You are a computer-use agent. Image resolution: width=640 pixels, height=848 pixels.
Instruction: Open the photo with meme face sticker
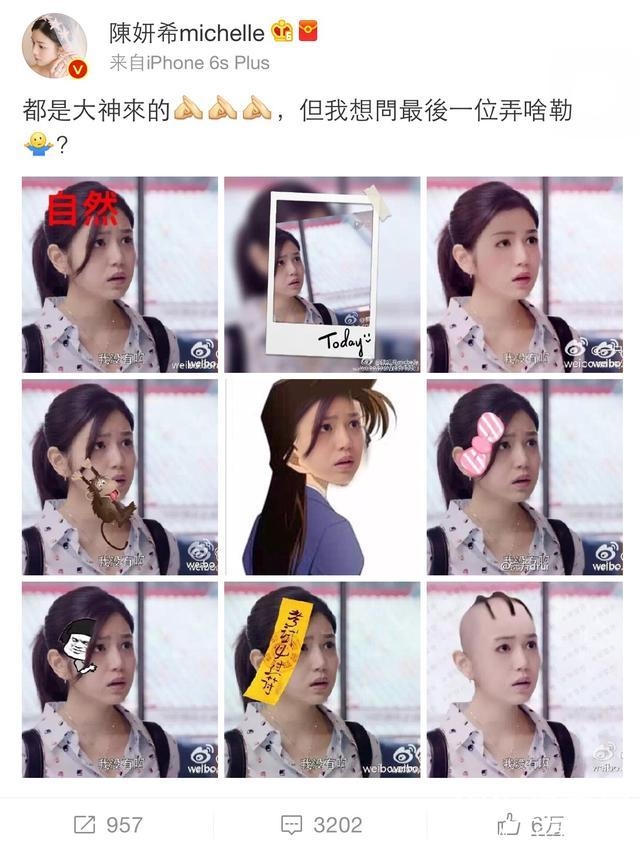pos(120,680)
